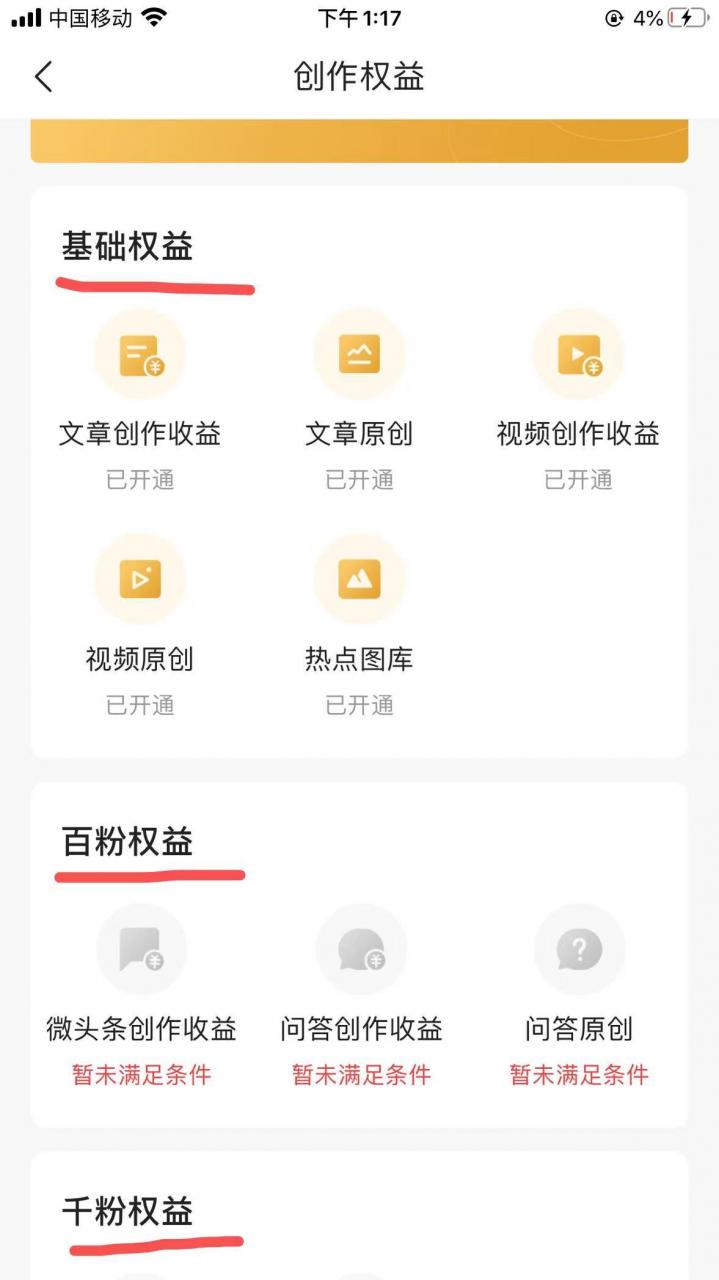The image size is (719, 1280).
Task: View 热点图库 benefit
Action: coord(359,626)
